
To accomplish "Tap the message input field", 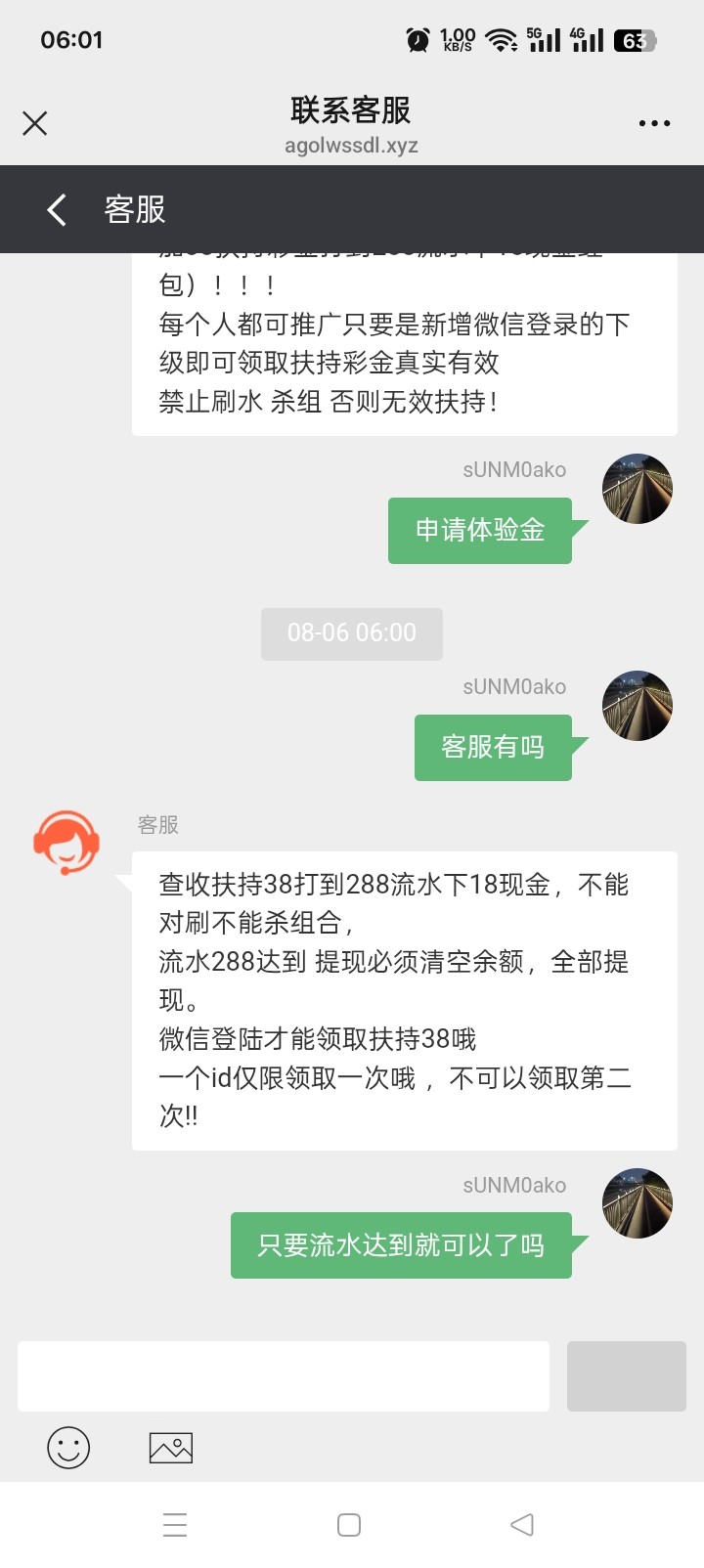I will pyautogui.click(x=284, y=1376).
